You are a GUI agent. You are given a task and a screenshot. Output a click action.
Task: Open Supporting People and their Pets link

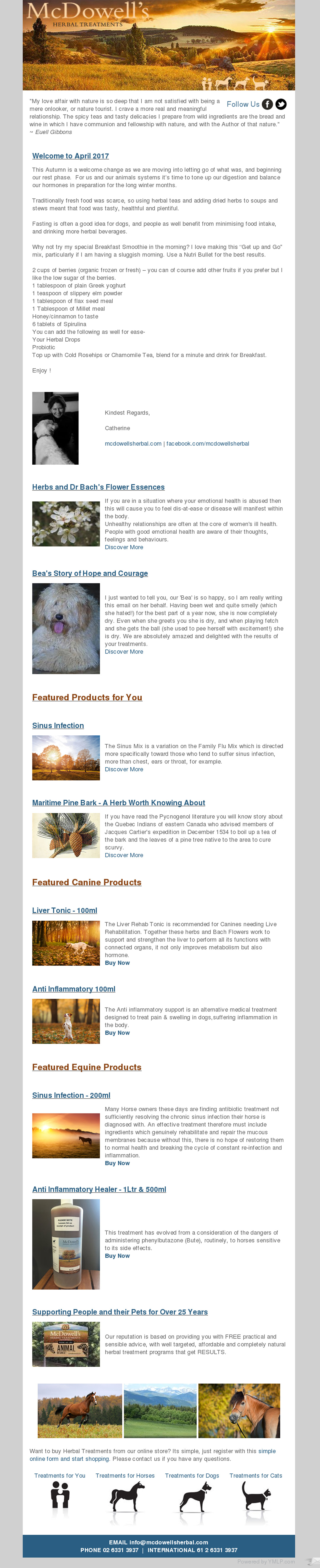[x=120, y=1312]
